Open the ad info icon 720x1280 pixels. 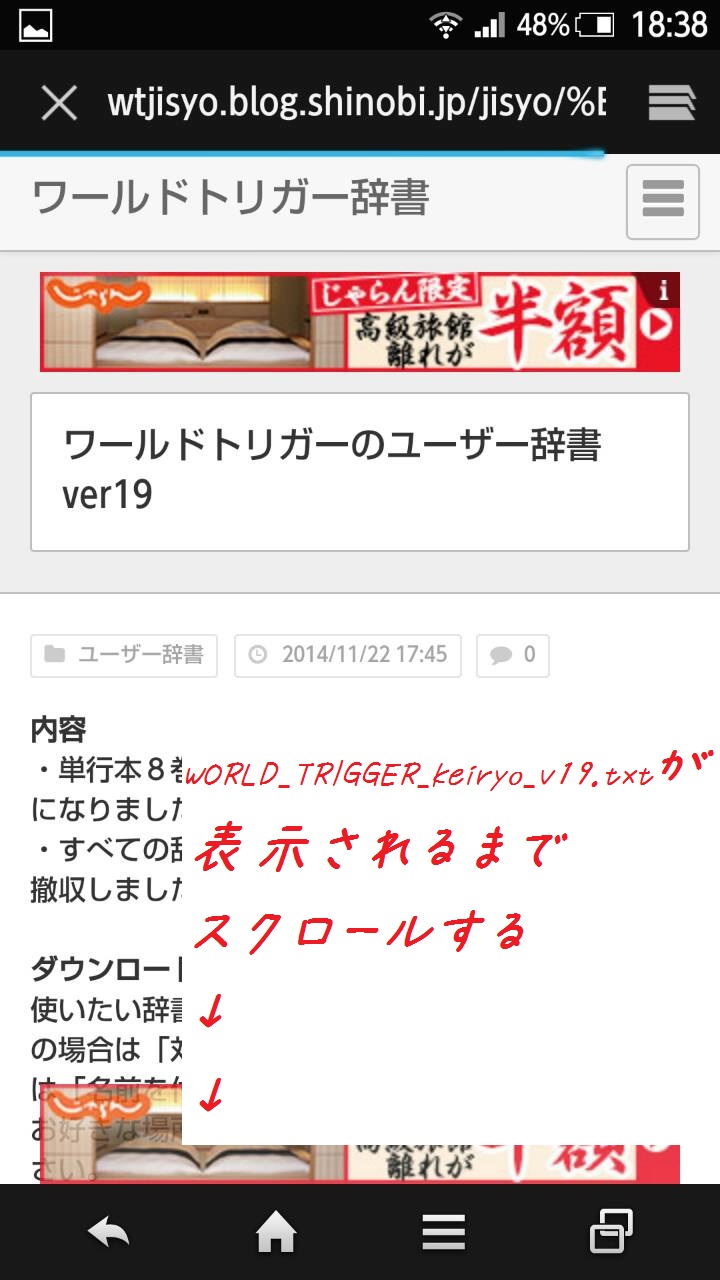tap(662, 291)
